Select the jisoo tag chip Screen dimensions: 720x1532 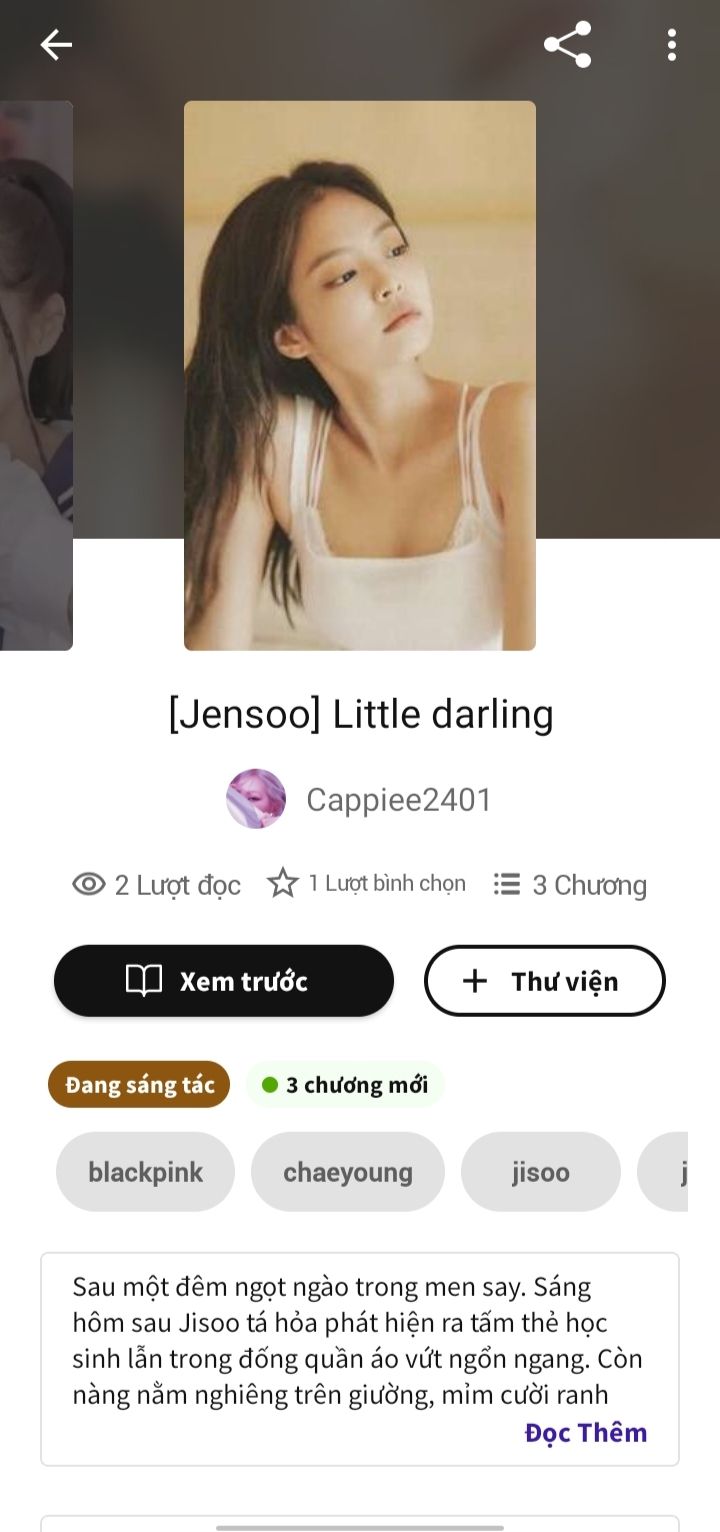pos(540,1172)
